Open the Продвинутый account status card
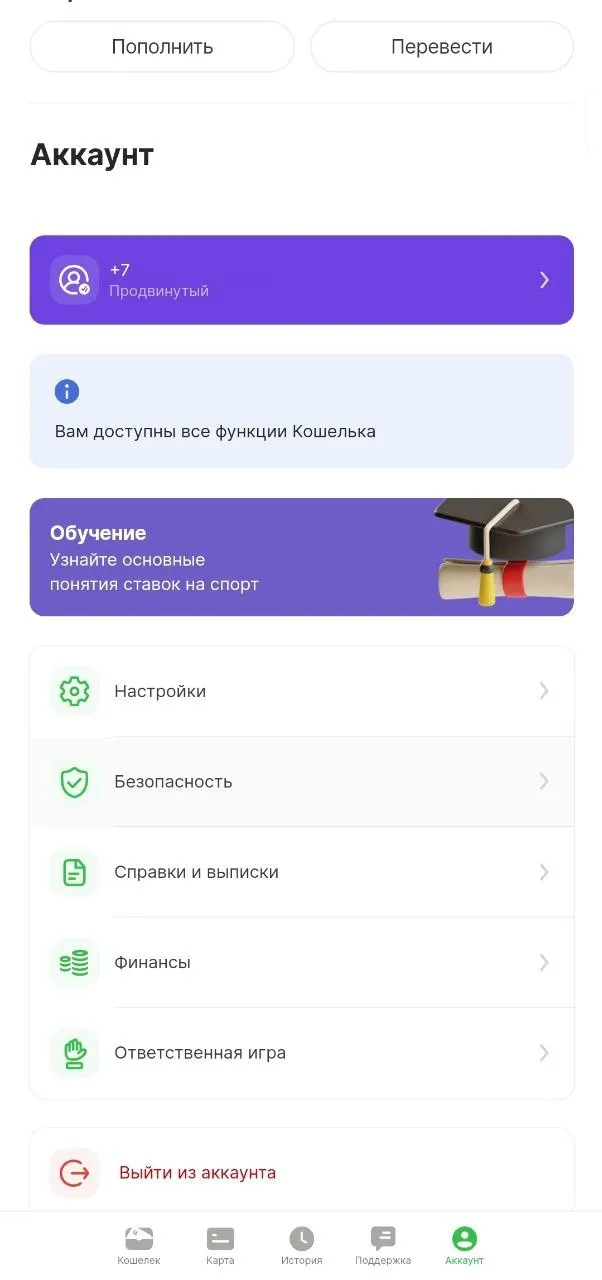Viewport: 602px width, 1280px height. [301, 280]
